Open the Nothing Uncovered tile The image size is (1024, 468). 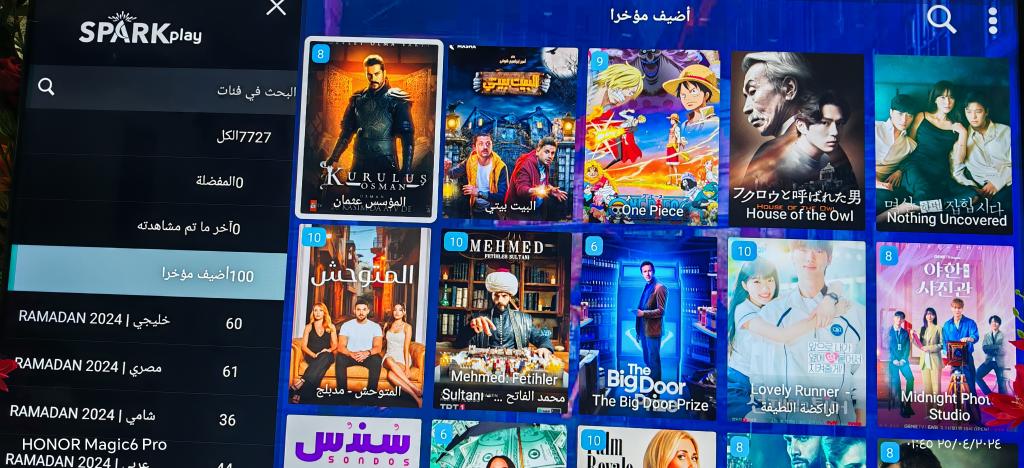point(944,143)
